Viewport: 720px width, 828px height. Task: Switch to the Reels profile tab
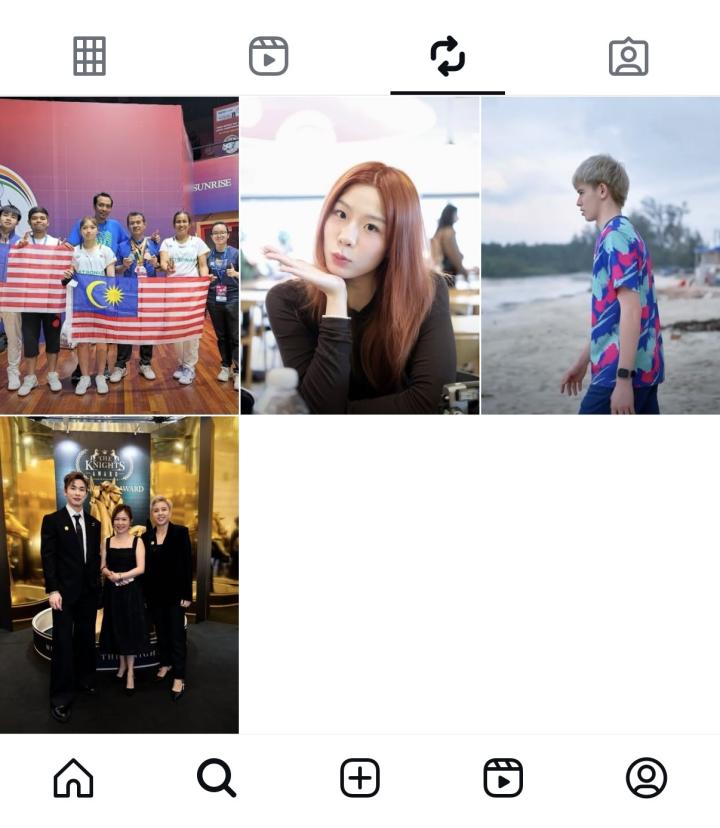268,56
